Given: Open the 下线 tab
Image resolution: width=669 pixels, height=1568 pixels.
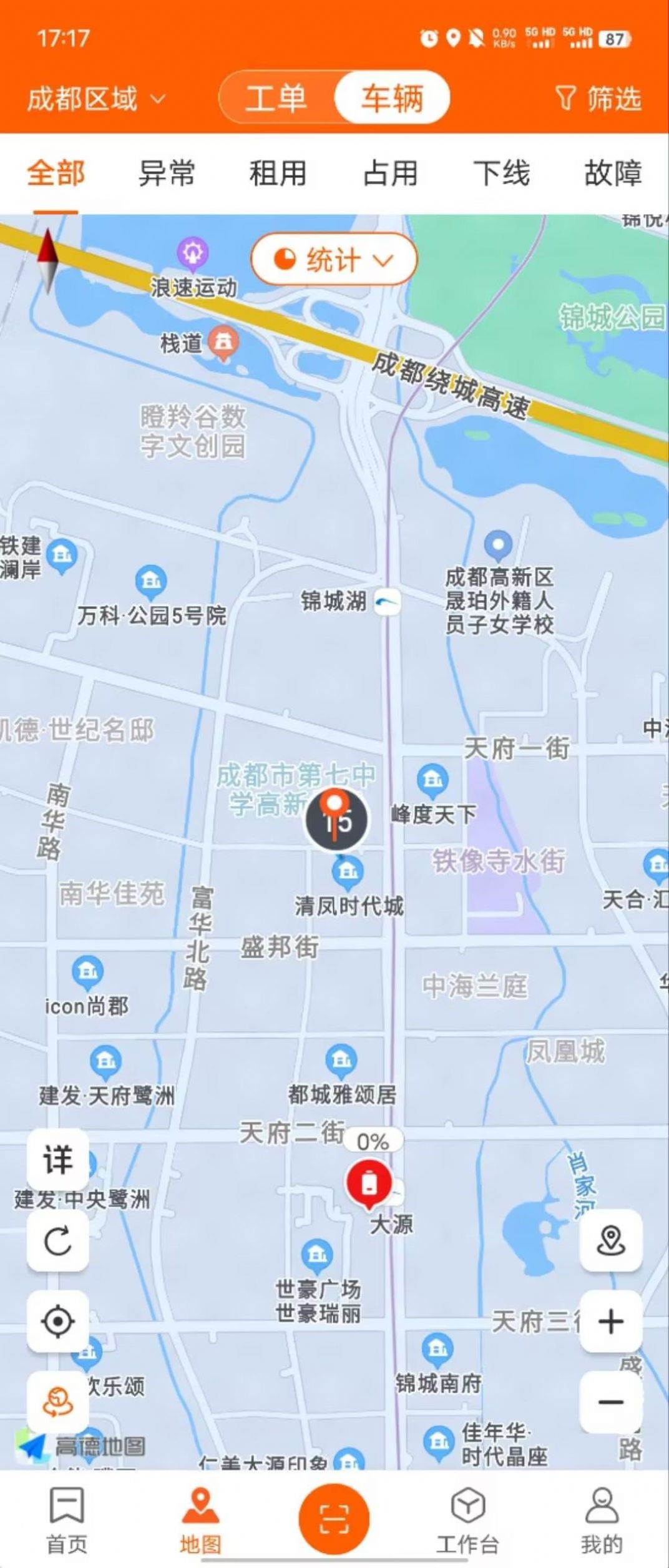Looking at the screenshot, I should [x=501, y=173].
